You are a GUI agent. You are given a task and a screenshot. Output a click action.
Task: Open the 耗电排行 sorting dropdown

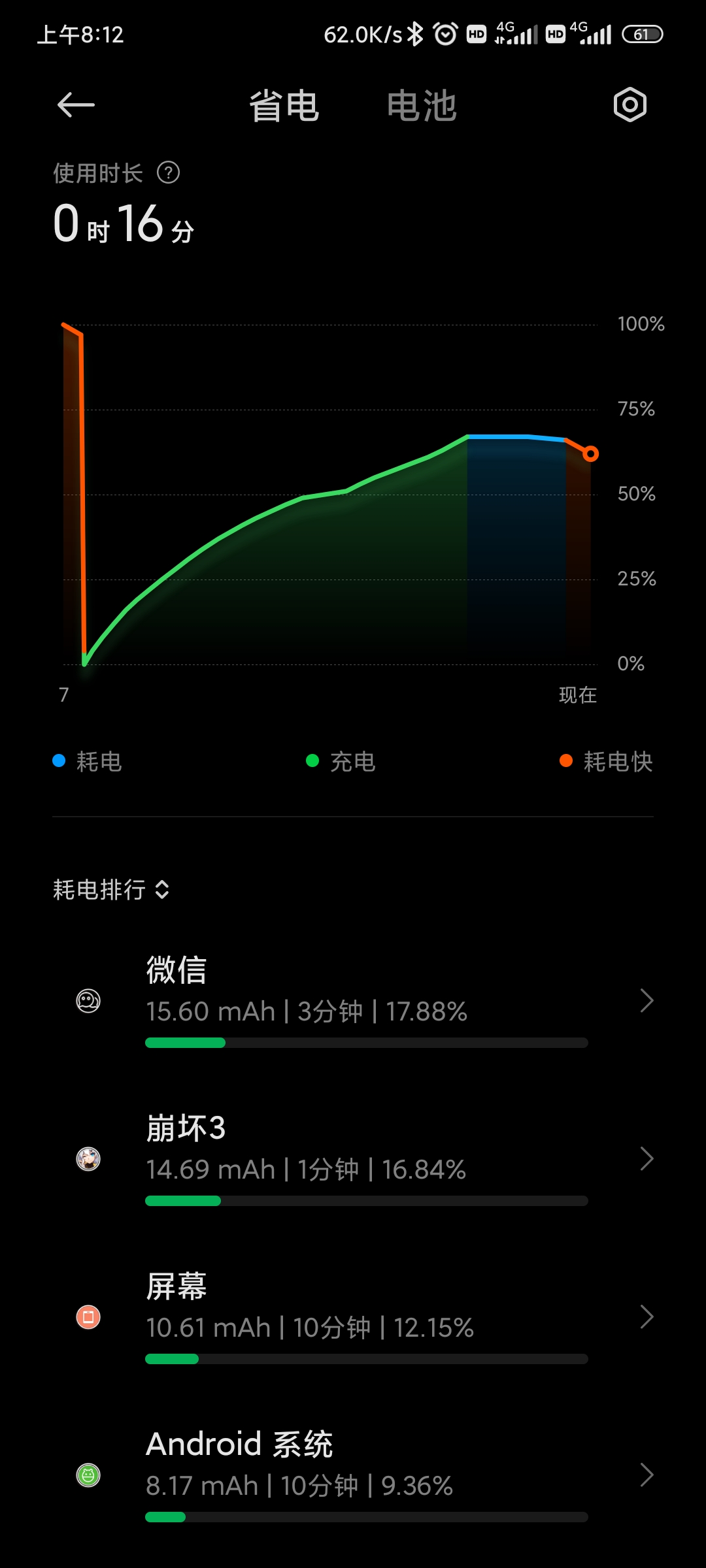pos(111,890)
